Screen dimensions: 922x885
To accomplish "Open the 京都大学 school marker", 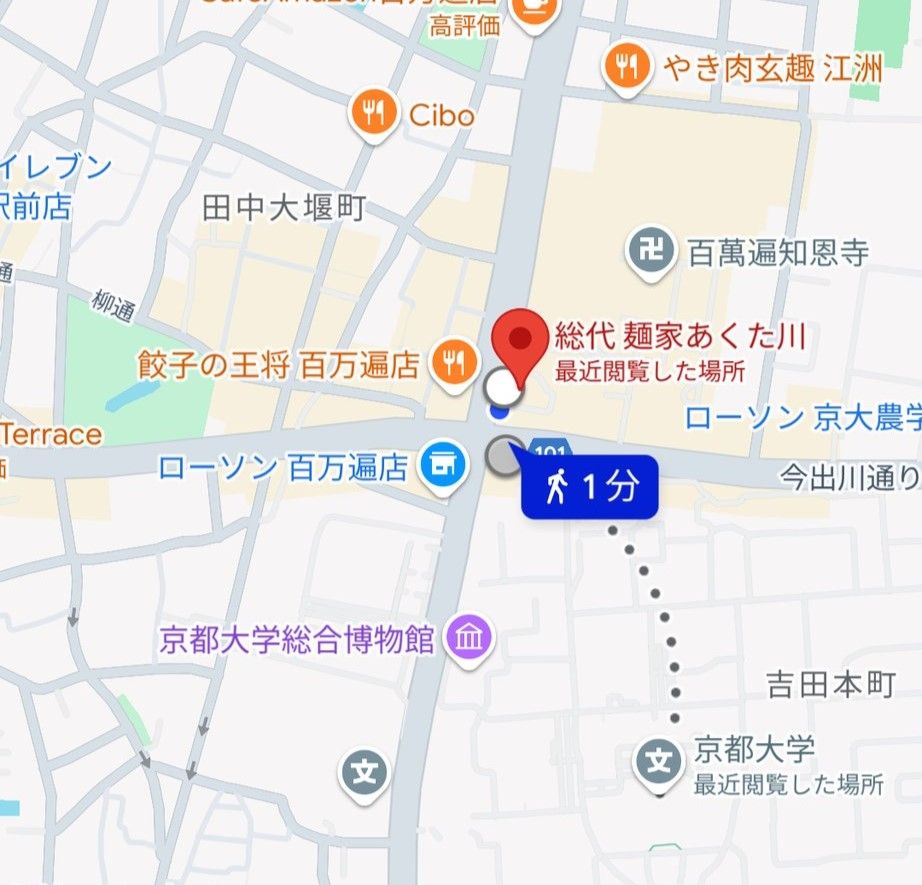I will (660, 764).
